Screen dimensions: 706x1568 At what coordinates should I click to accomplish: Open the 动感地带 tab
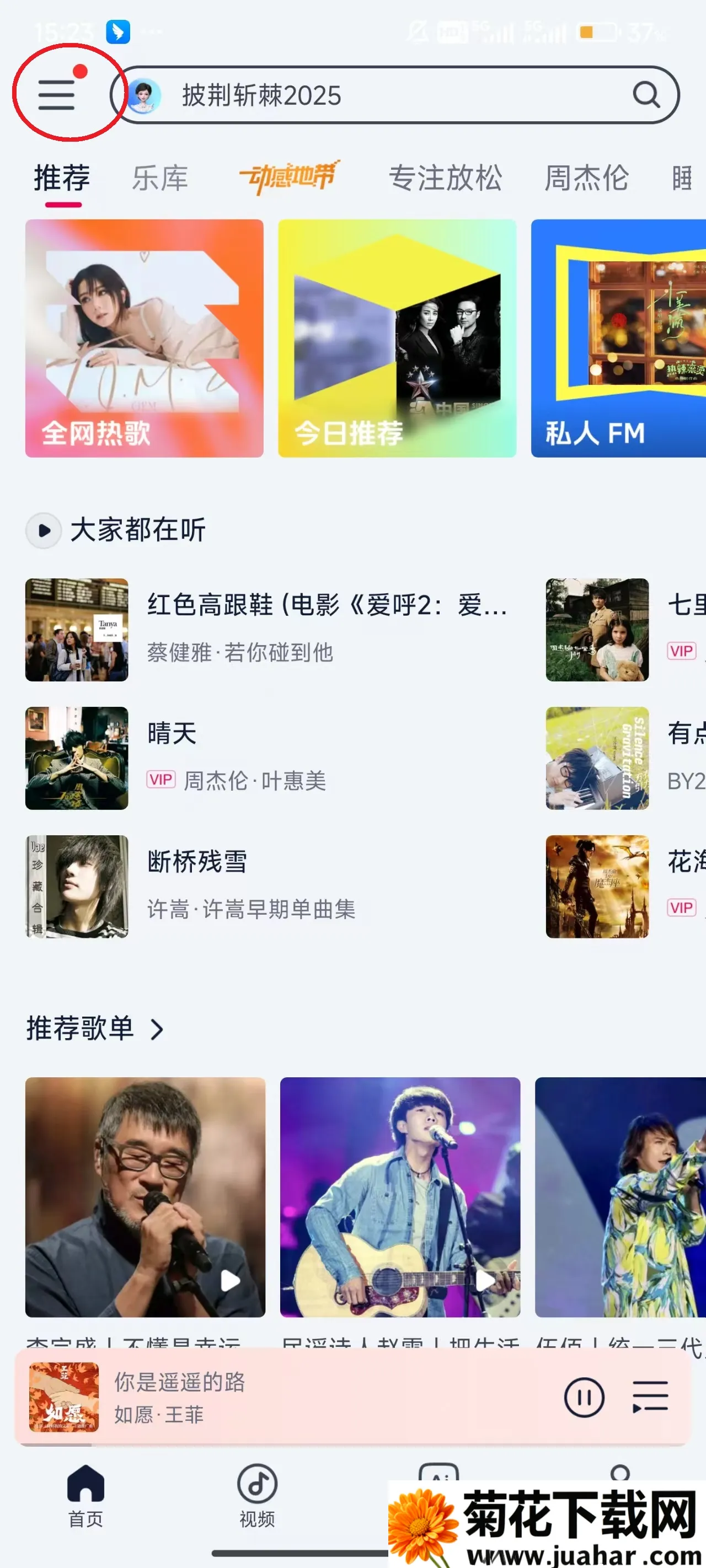click(x=288, y=177)
